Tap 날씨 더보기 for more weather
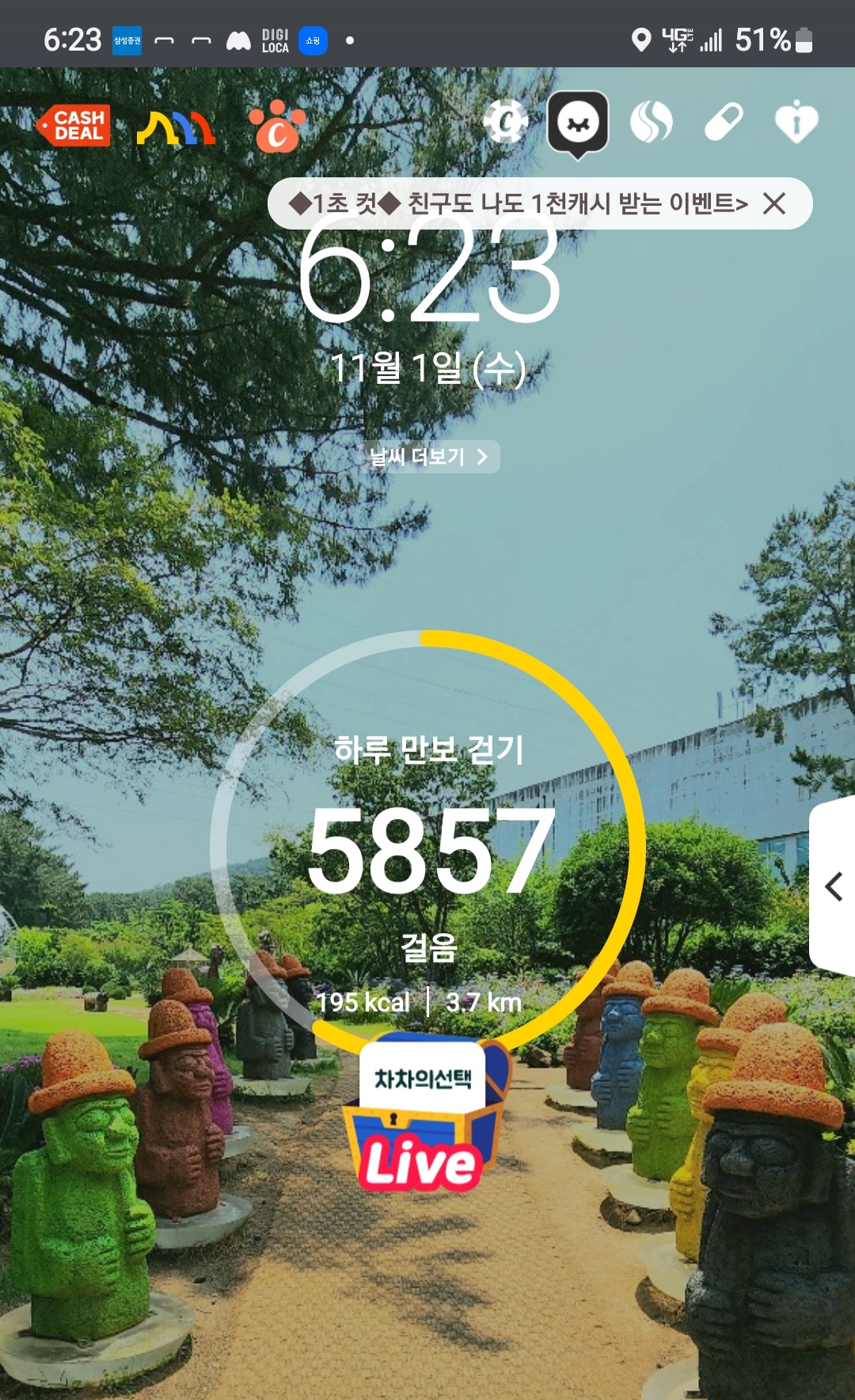 (428, 457)
